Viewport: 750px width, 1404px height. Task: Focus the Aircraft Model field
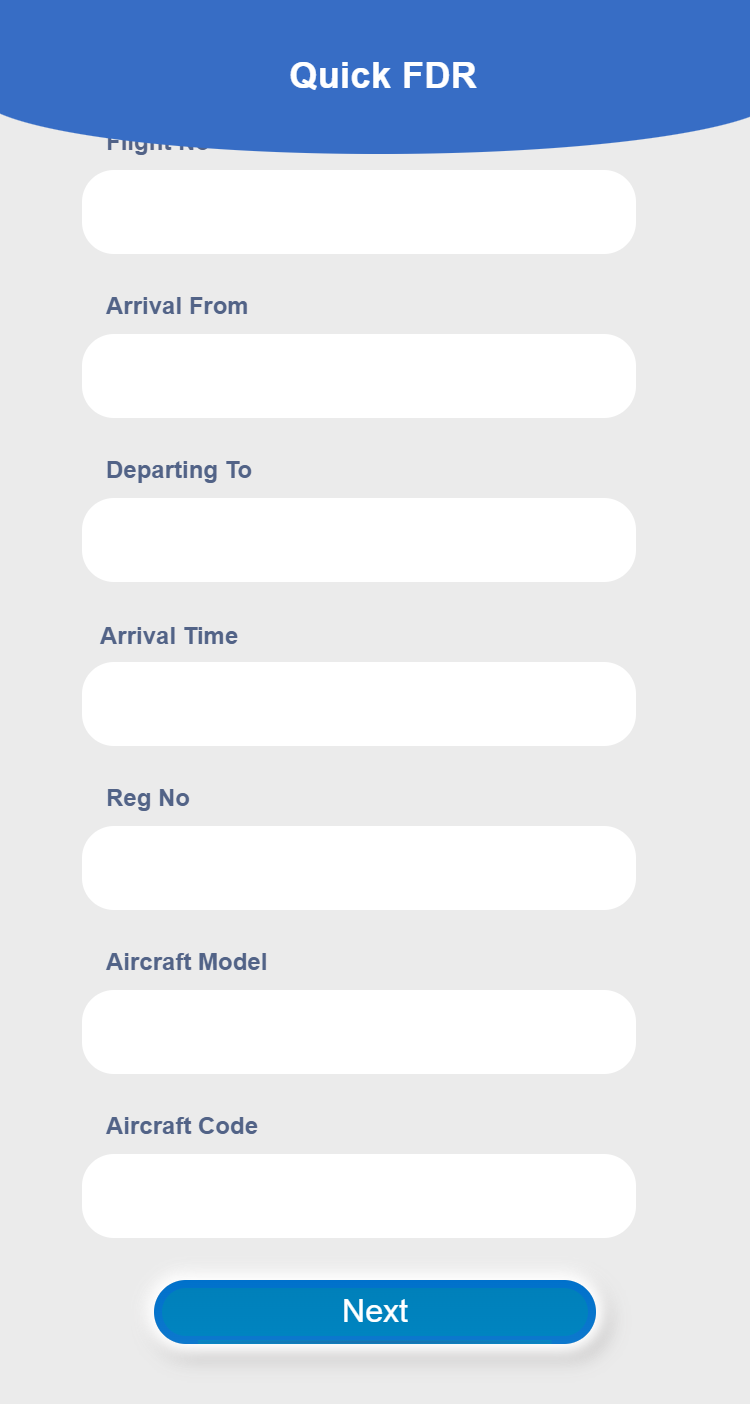click(x=358, y=1032)
